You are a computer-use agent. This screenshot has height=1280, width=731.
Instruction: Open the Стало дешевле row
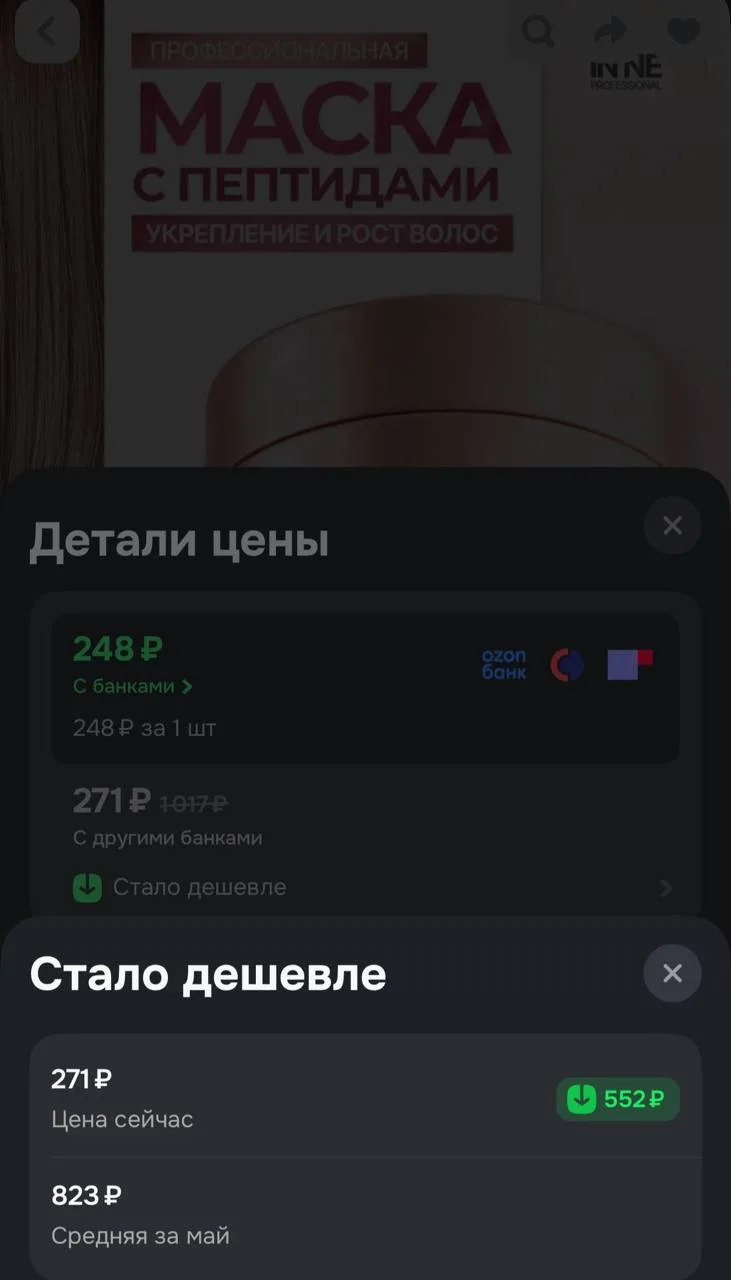[x=373, y=887]
